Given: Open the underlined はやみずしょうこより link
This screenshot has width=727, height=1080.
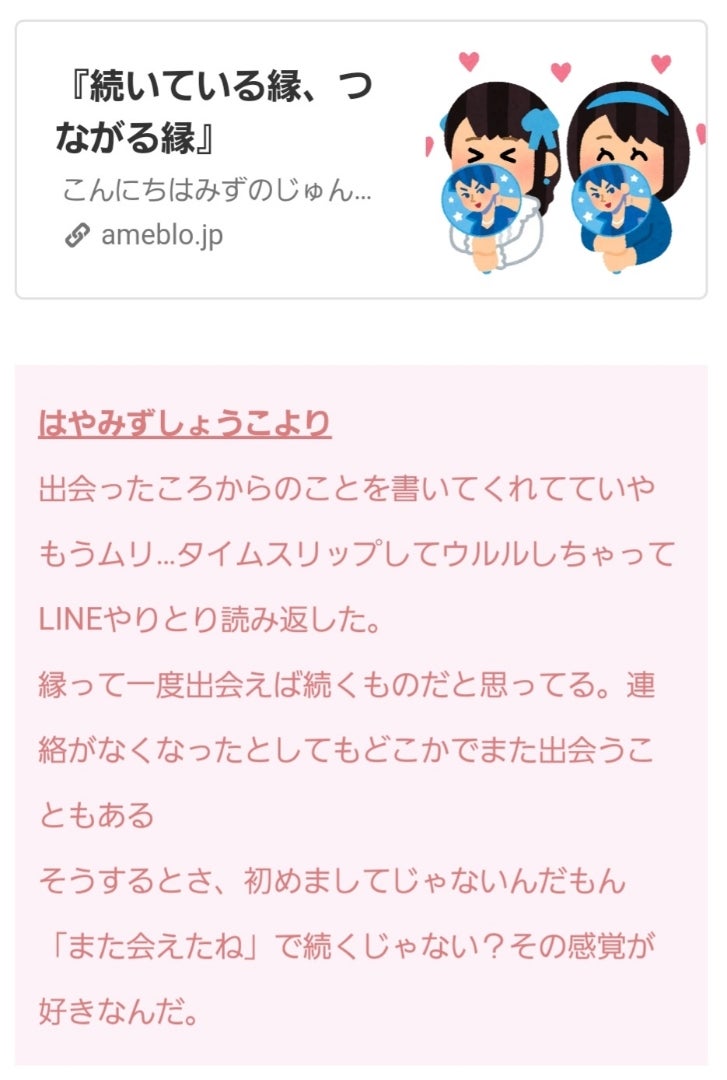Looking at the screenshot, I should pos(185,424).
